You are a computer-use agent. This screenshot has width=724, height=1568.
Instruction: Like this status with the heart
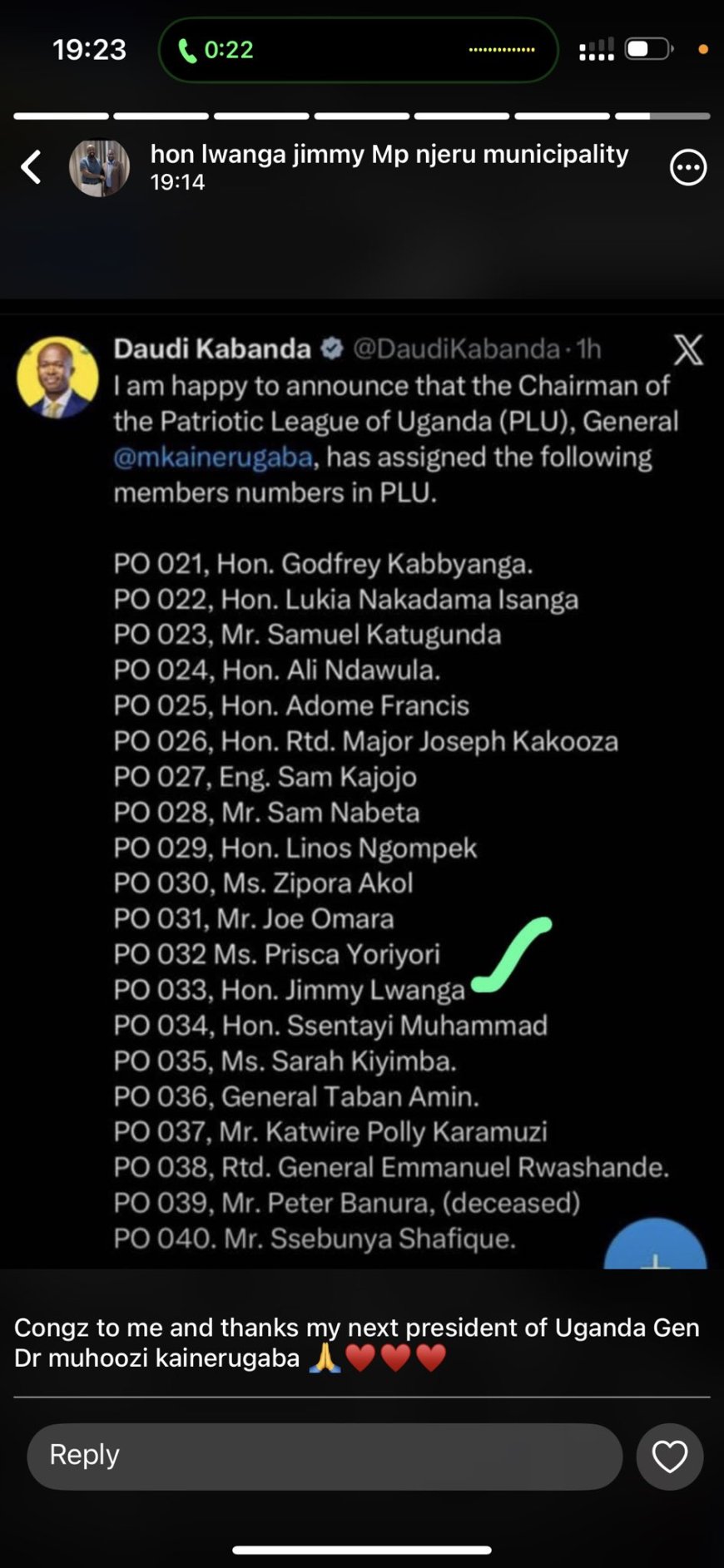670,1456
